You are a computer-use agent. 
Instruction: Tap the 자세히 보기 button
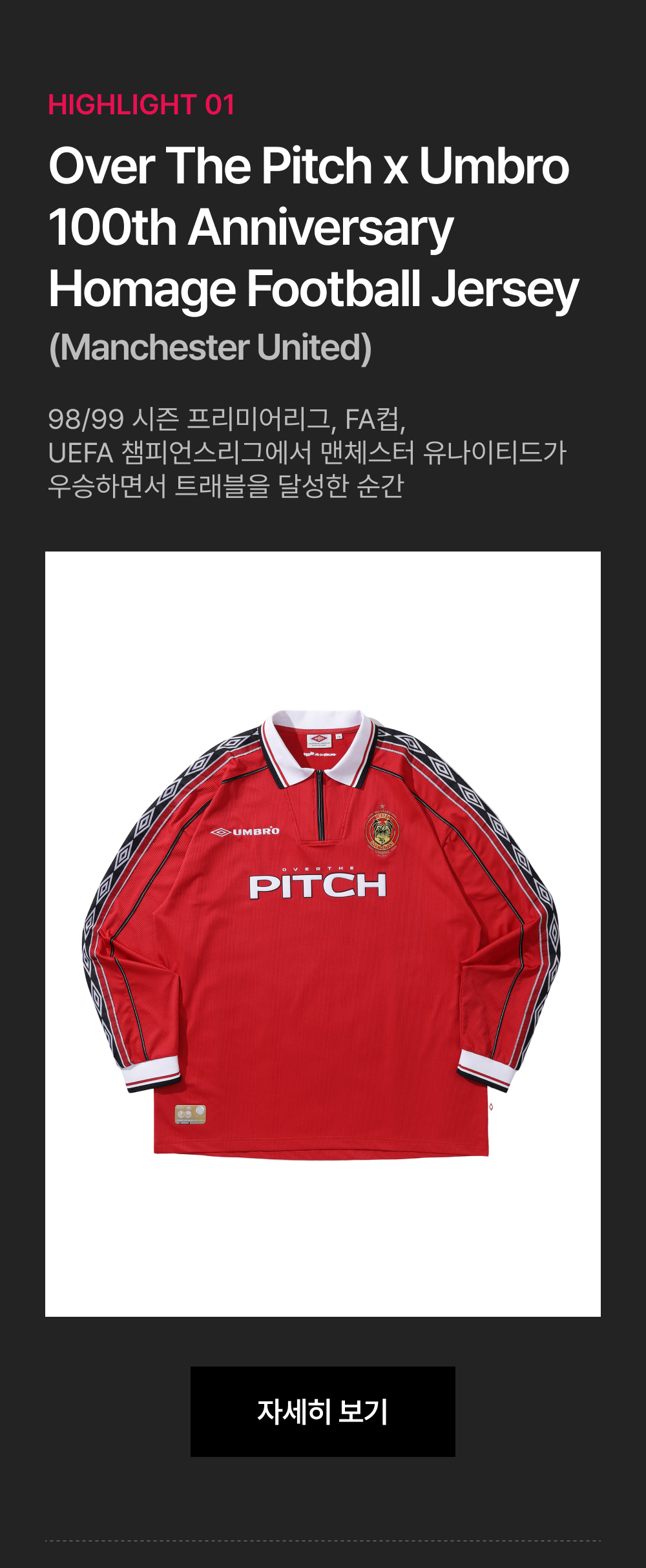pos(323,1411)
